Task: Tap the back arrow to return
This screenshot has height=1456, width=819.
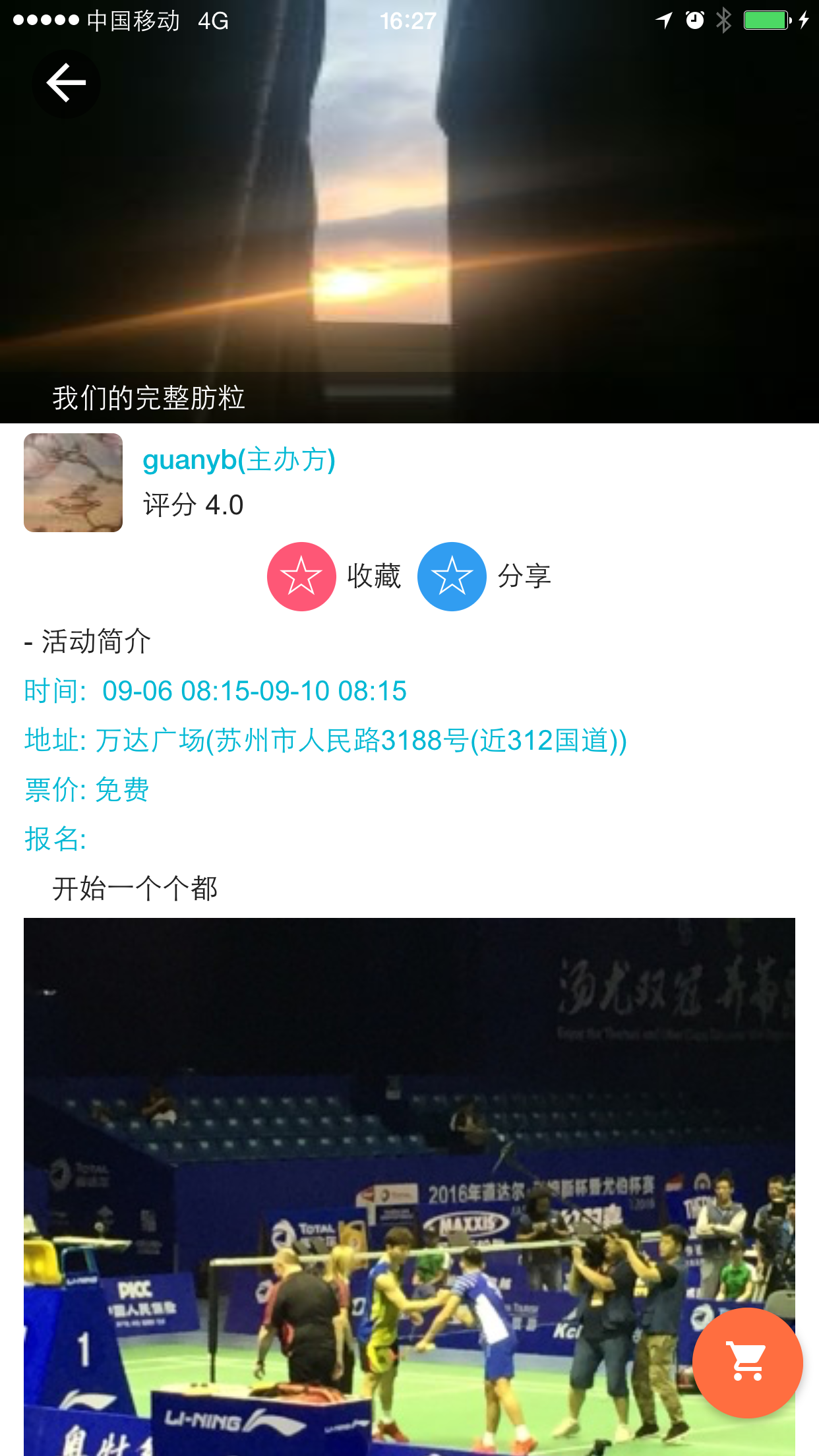Action: coord(65,84)
